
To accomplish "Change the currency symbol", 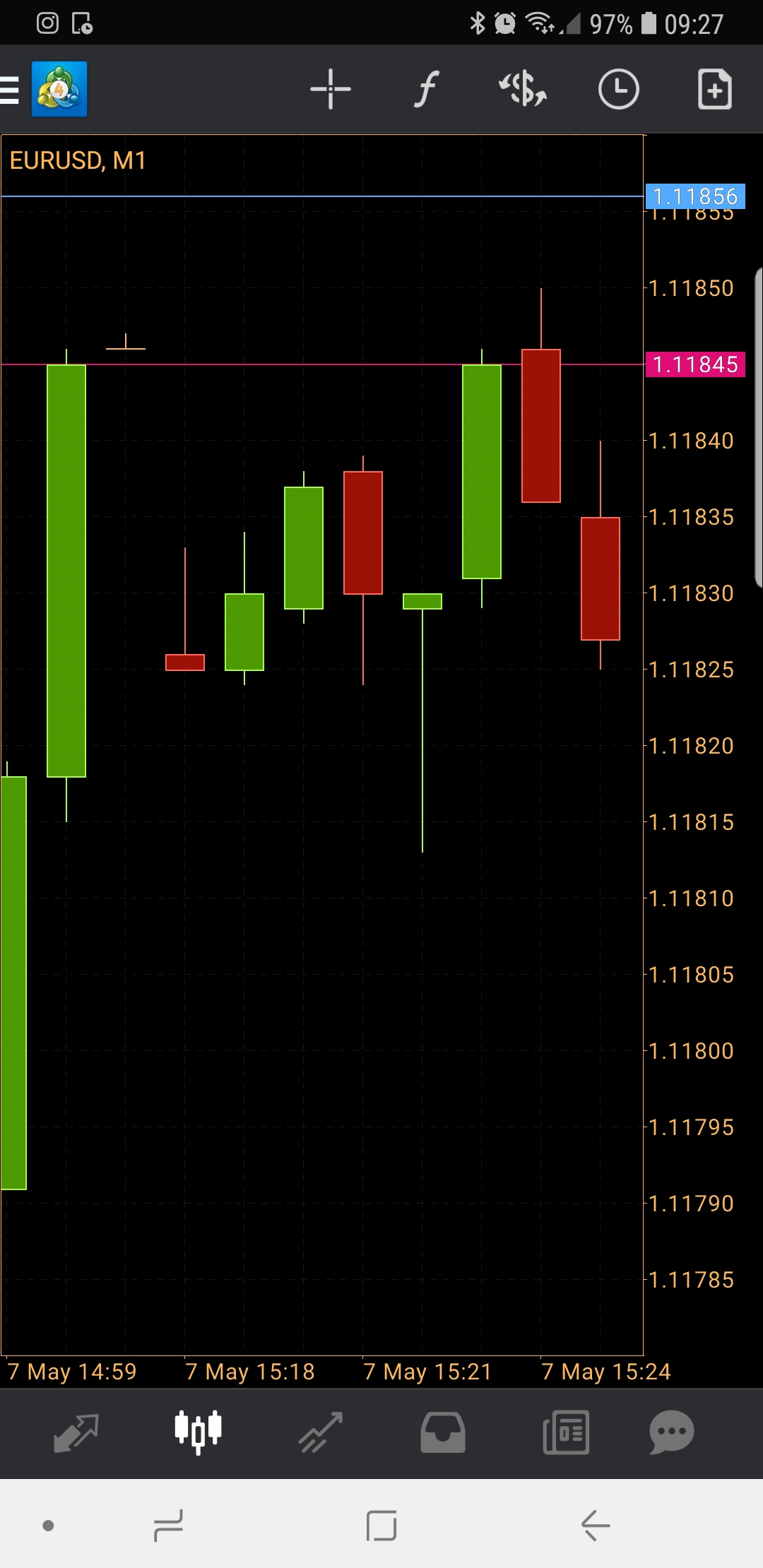I will (x=523, y=90).
